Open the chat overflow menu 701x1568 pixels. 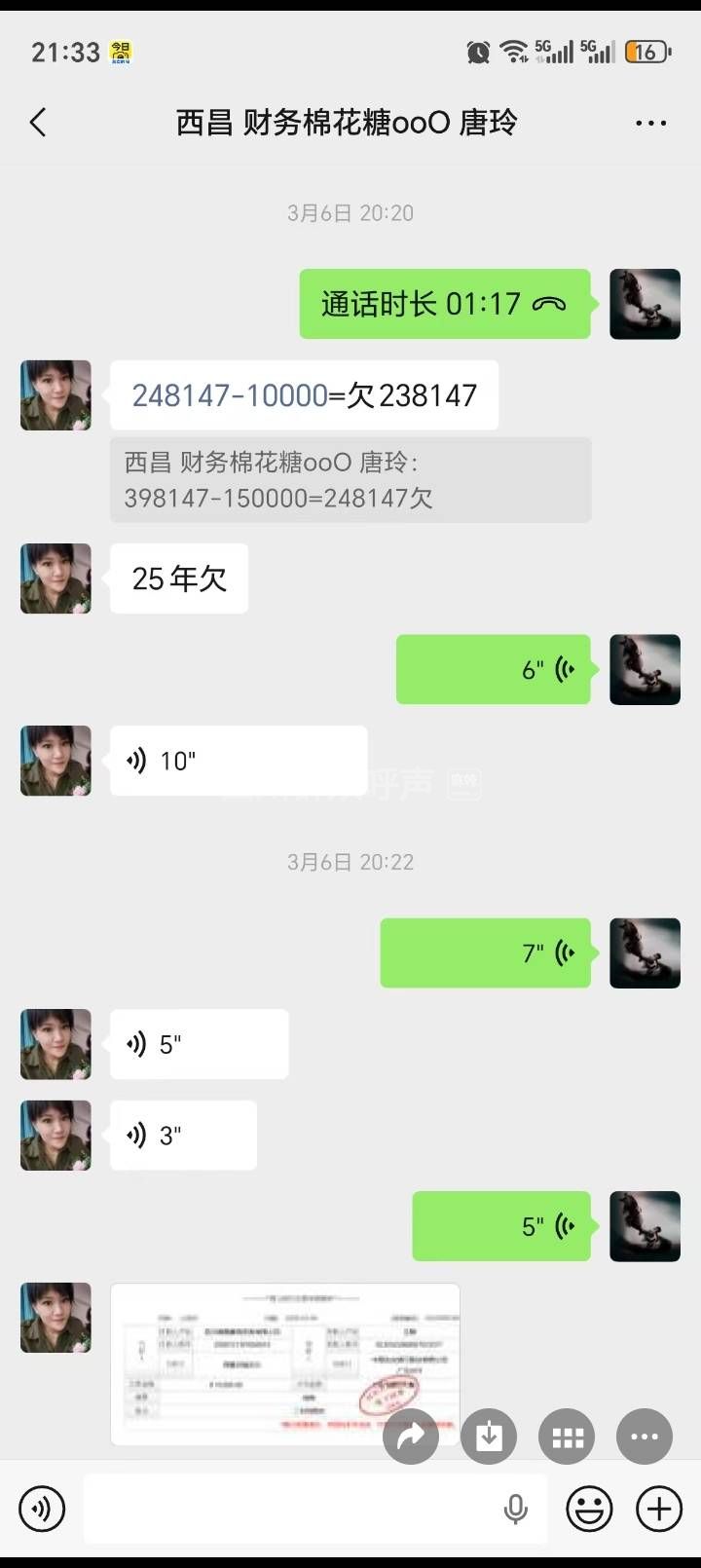650,123
